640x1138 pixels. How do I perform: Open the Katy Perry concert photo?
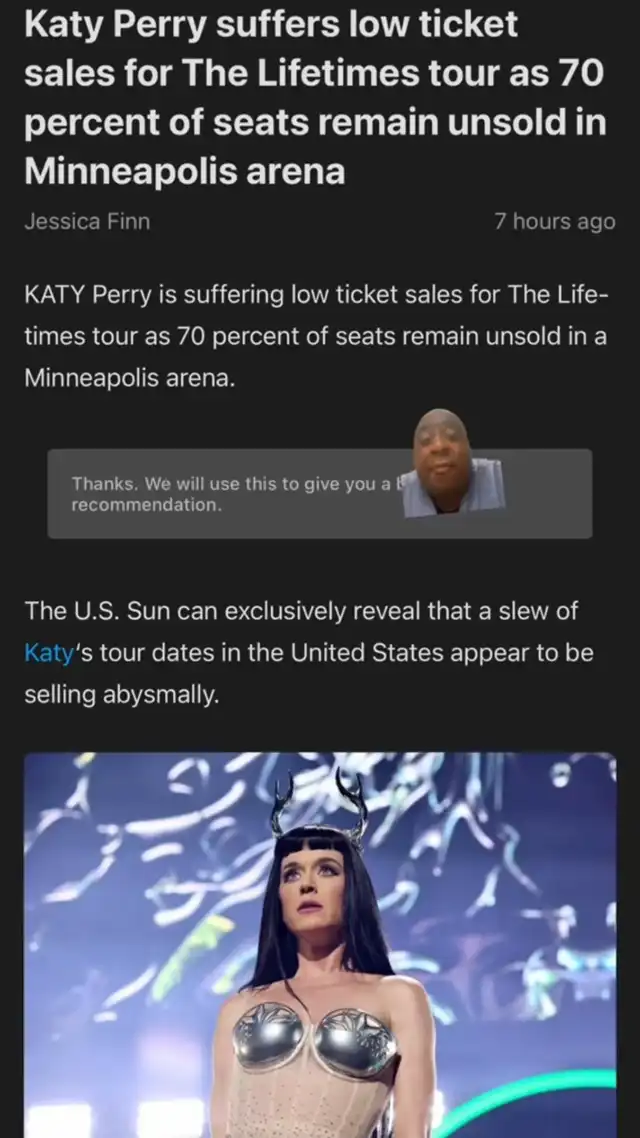[320, 945]
